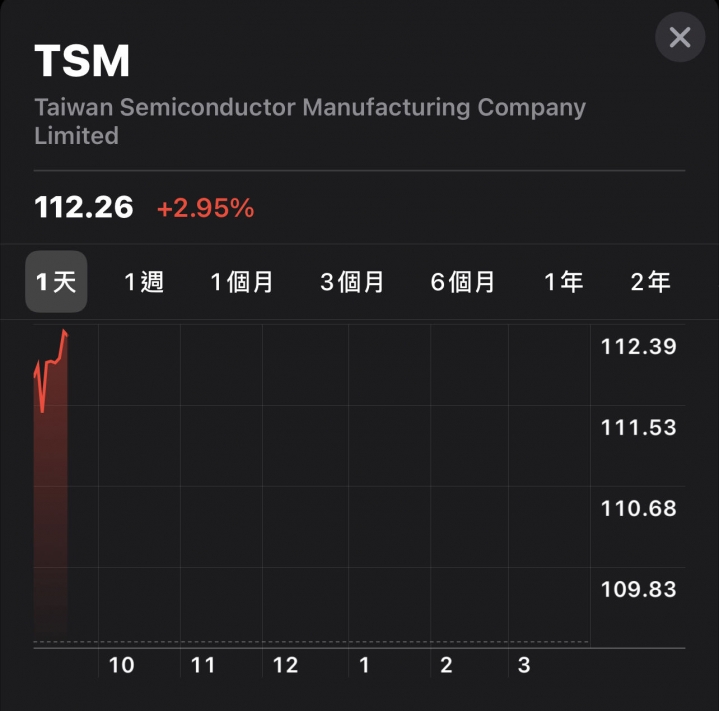The width and height of the screenshot is (720, 711).
Task: Switch chart to 1週 range
Action: point(144,282)
